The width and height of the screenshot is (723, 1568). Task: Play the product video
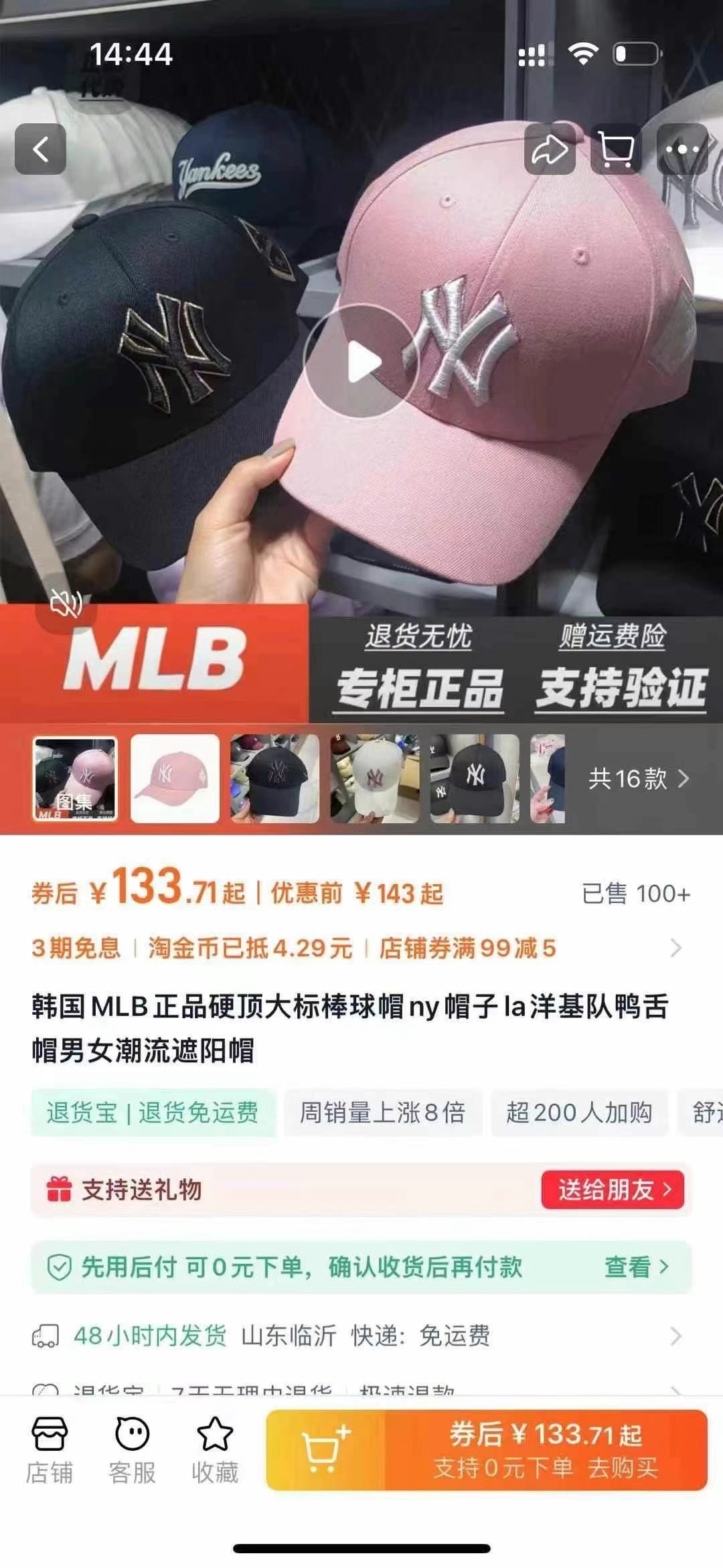pos(361,362)
